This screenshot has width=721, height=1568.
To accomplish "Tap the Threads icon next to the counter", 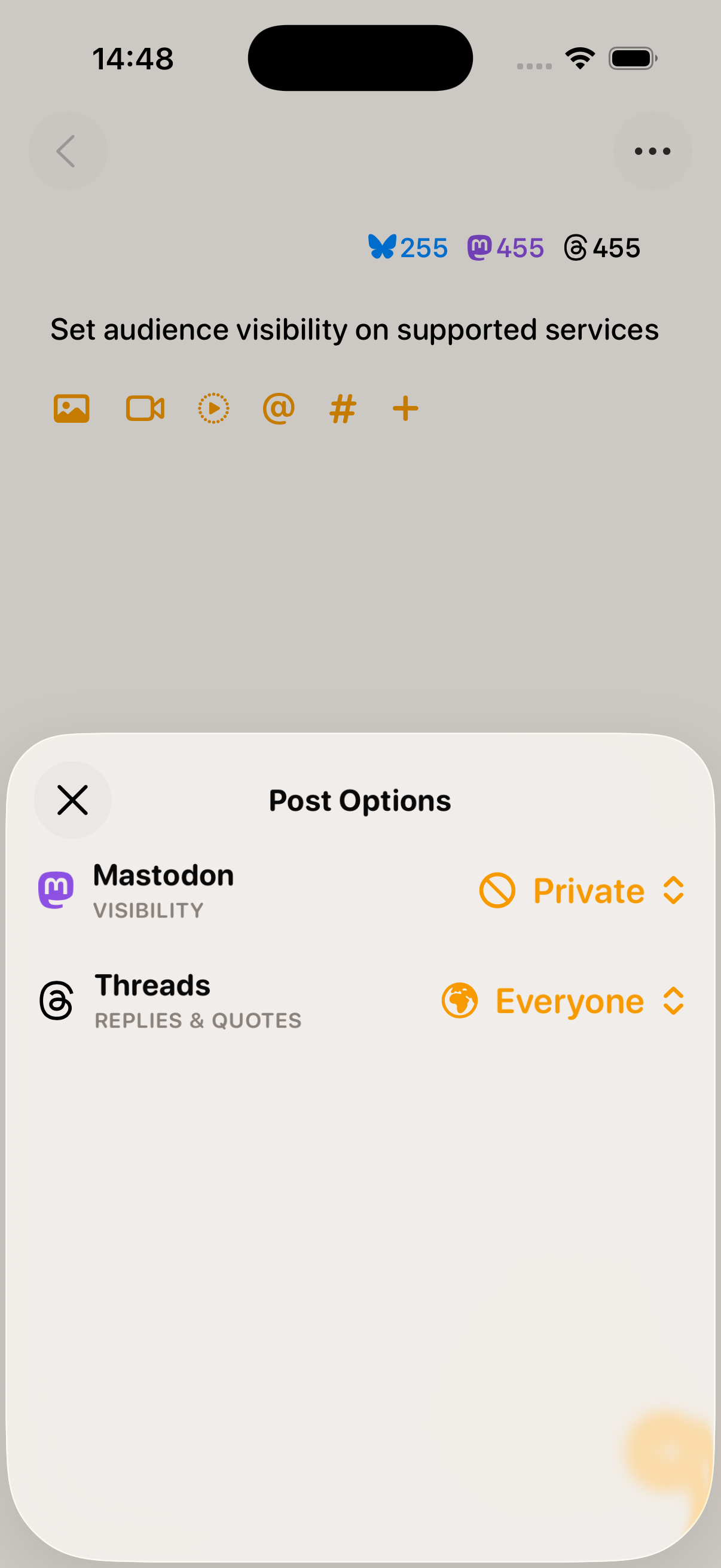I will pos(575,247).
